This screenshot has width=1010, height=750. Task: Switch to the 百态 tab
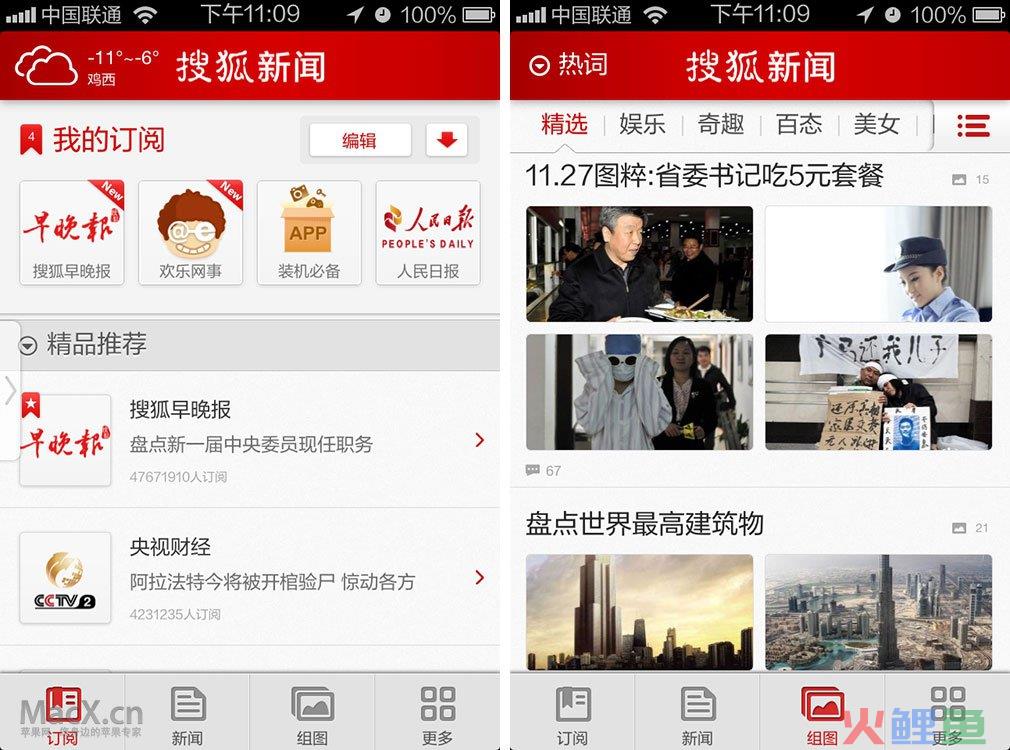point(799,124)
